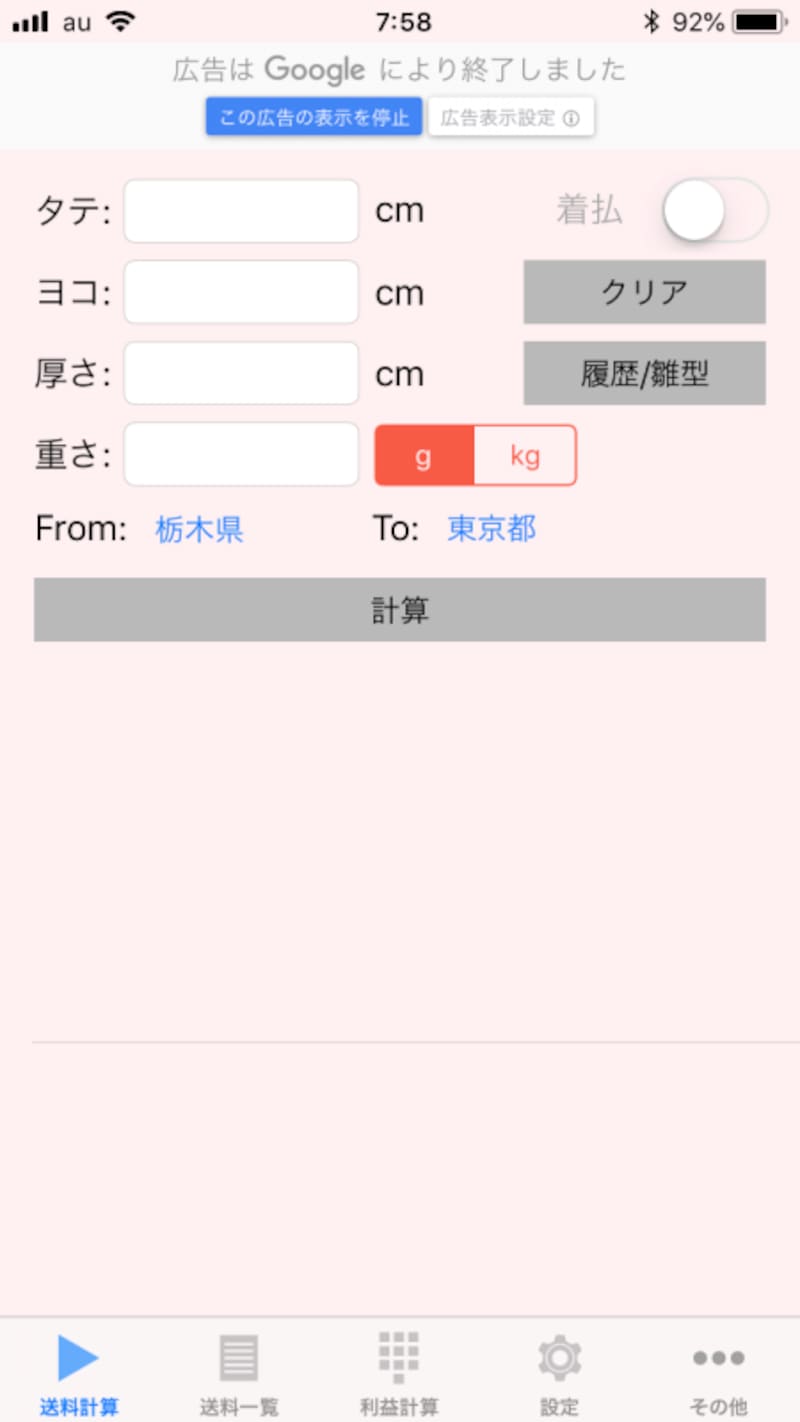Toggle the 着払 switch on

[715, 210]
